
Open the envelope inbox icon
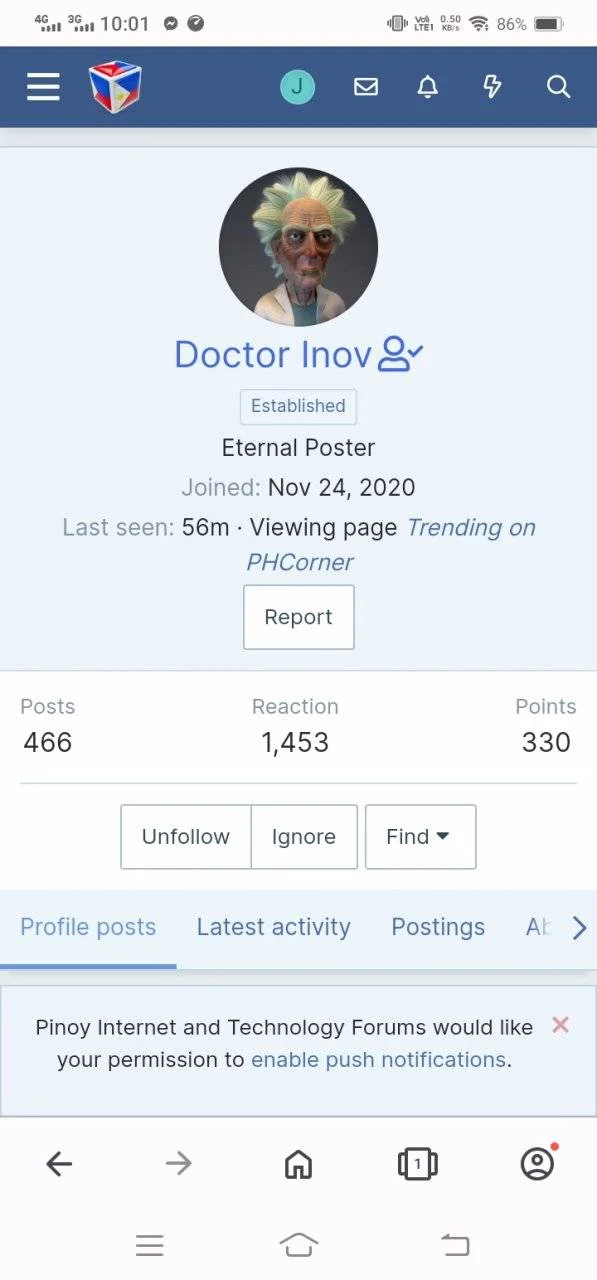coord(366,87)
